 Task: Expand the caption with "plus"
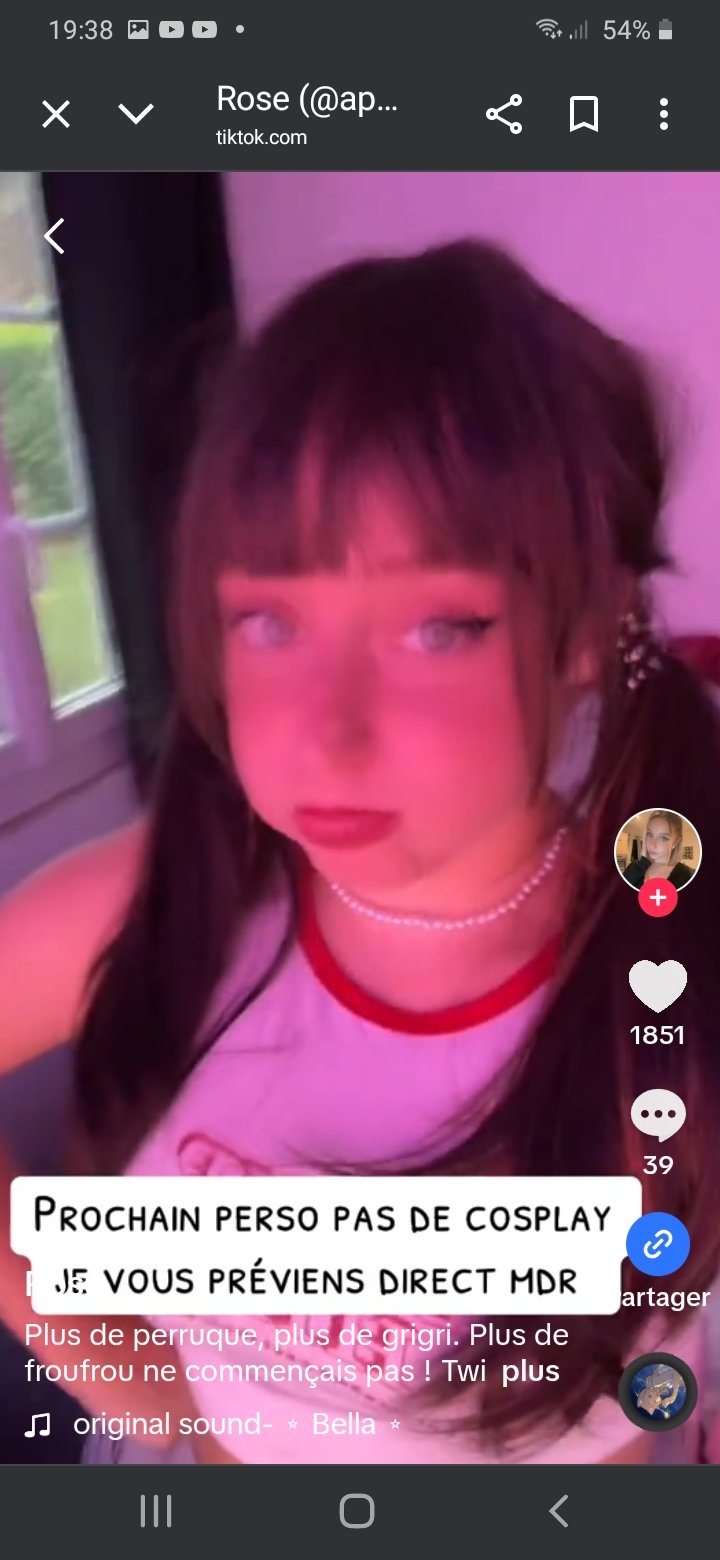530,1371
